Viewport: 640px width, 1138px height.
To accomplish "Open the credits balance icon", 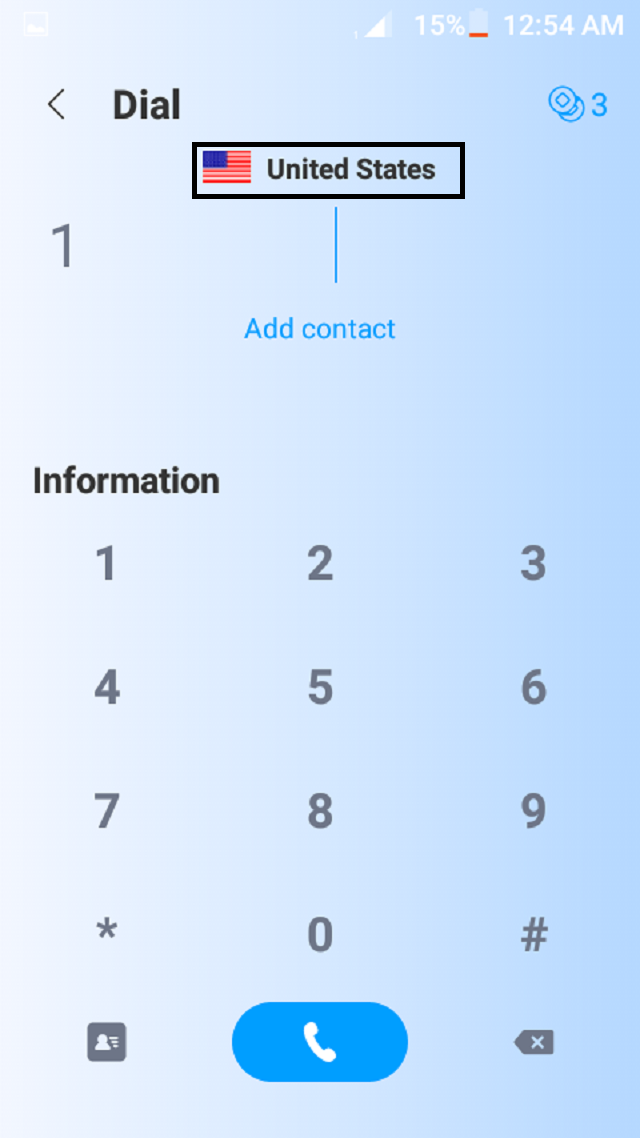I will (x=577, y=104).
